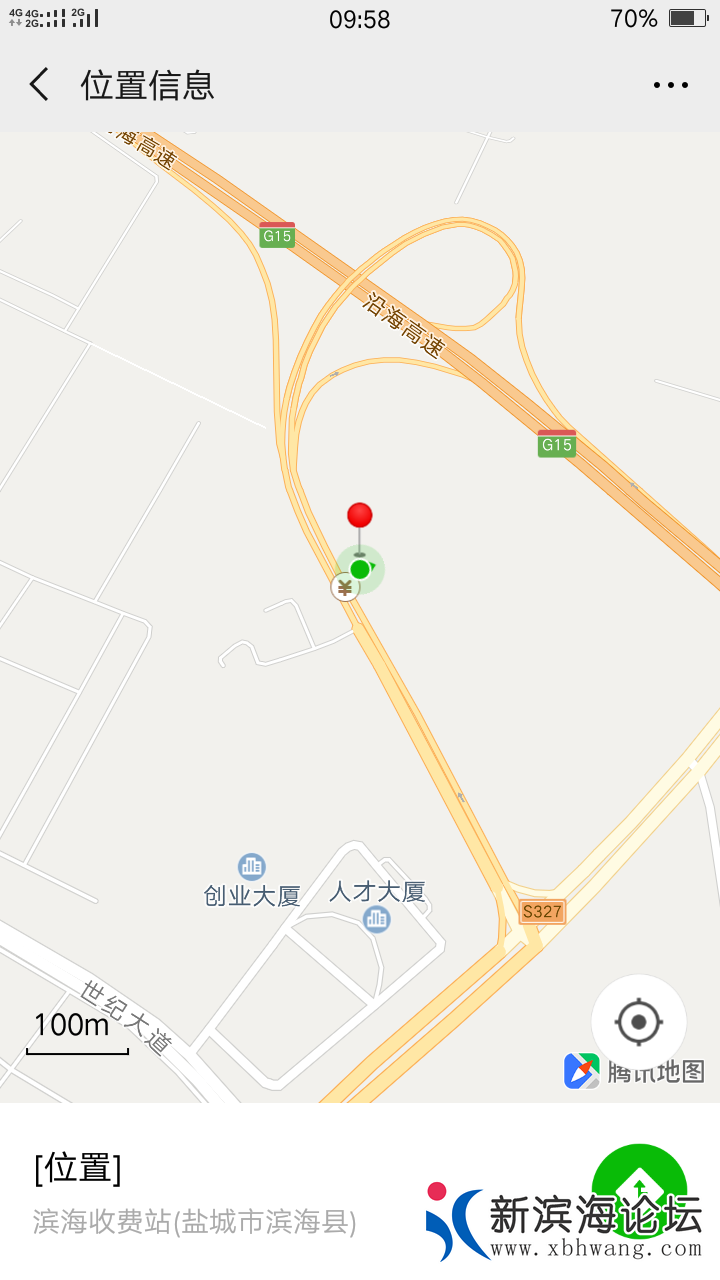Start navigation with the green arrow button
The width and height of the screenshot is (720, 1280).
pos(640,1190)
